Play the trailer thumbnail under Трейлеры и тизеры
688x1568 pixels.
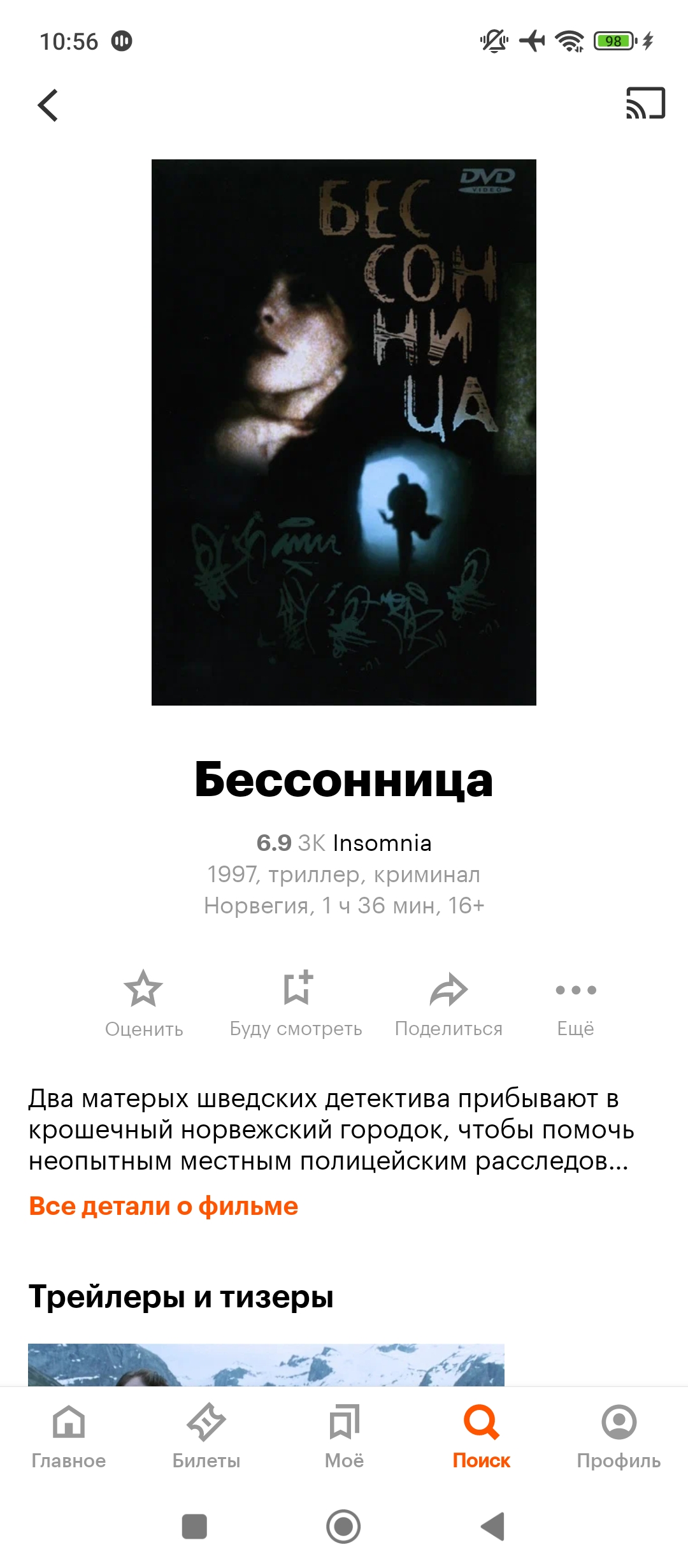(266, 1365)
